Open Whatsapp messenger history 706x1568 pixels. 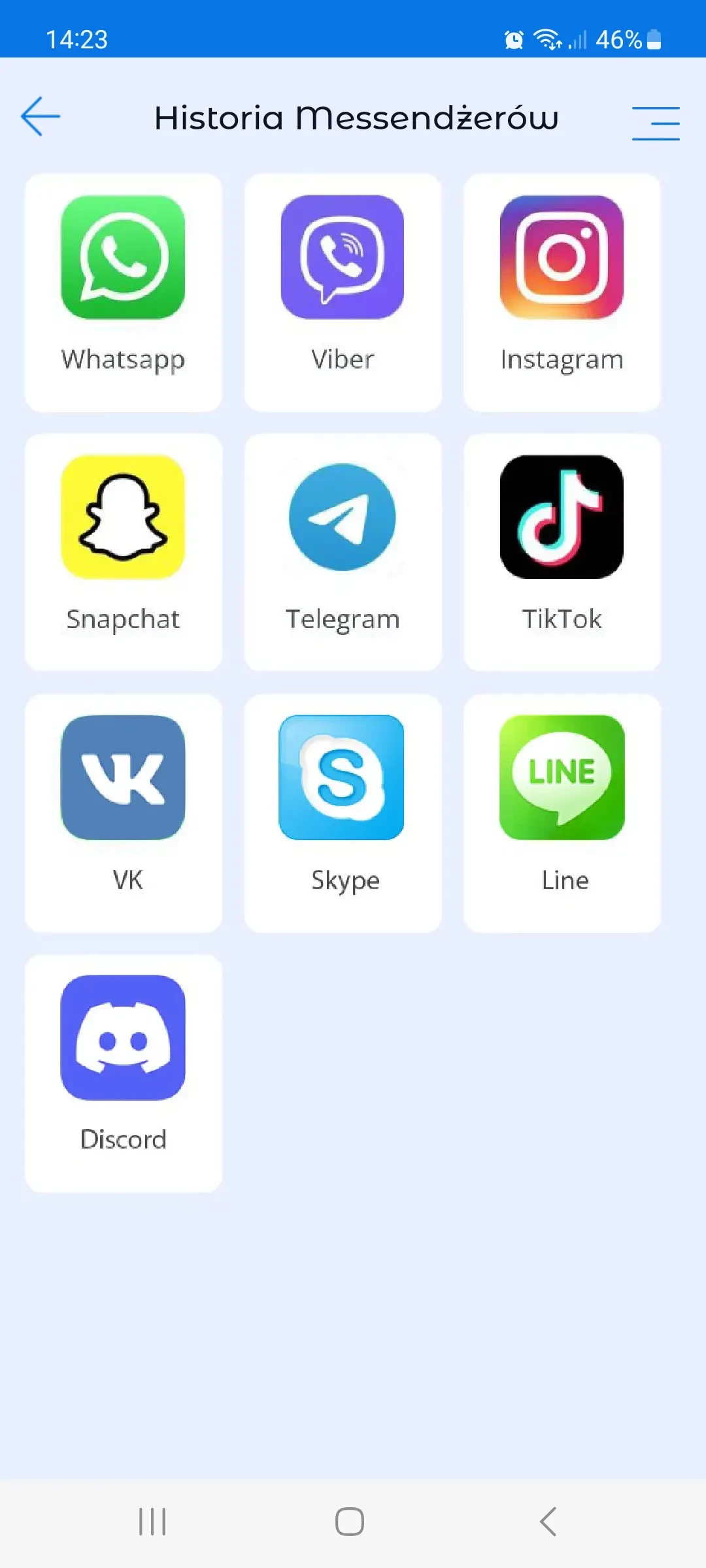click(124, 292)
